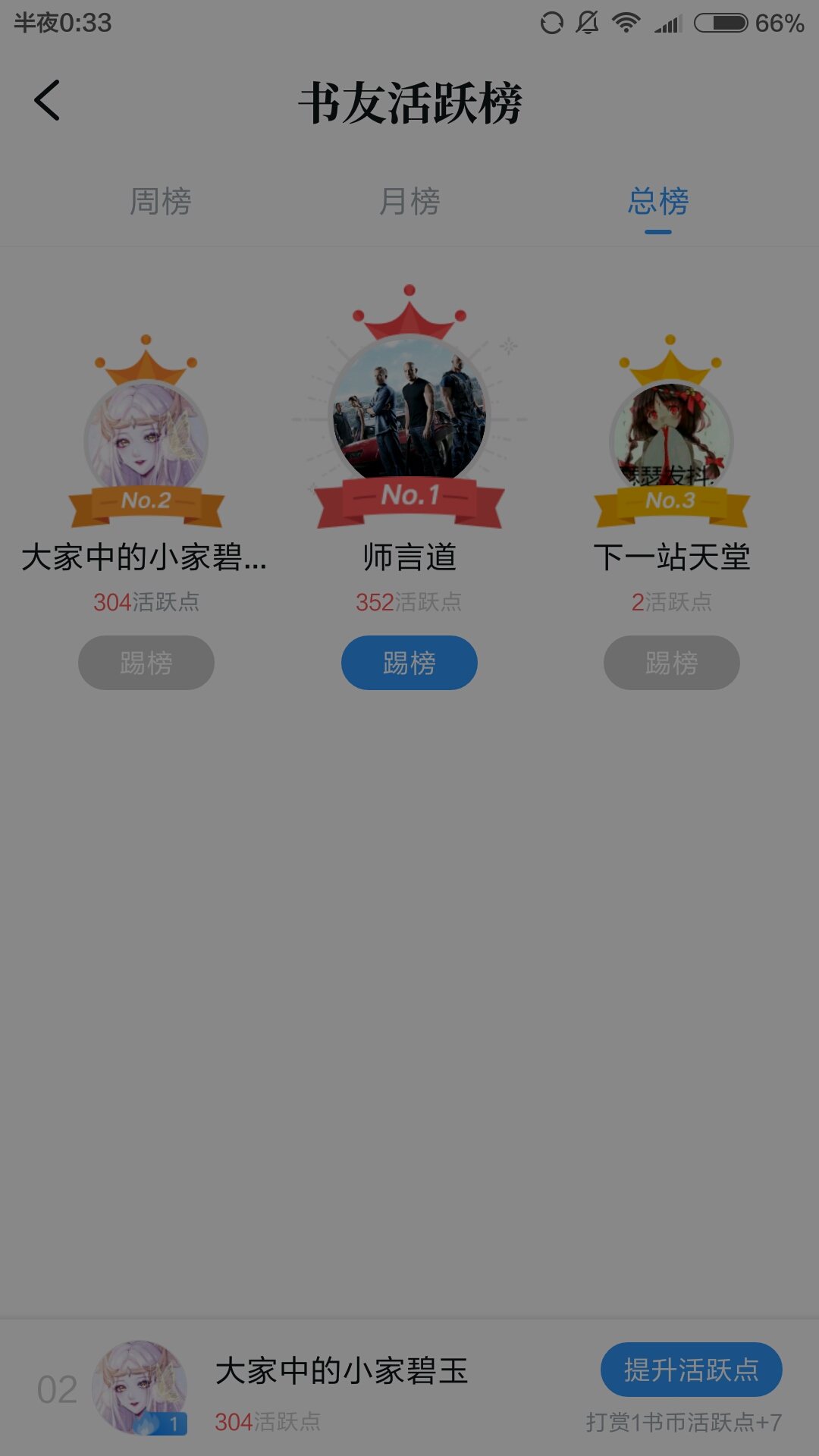Tap 踢榜 under 大家中的小家碧

146,663
